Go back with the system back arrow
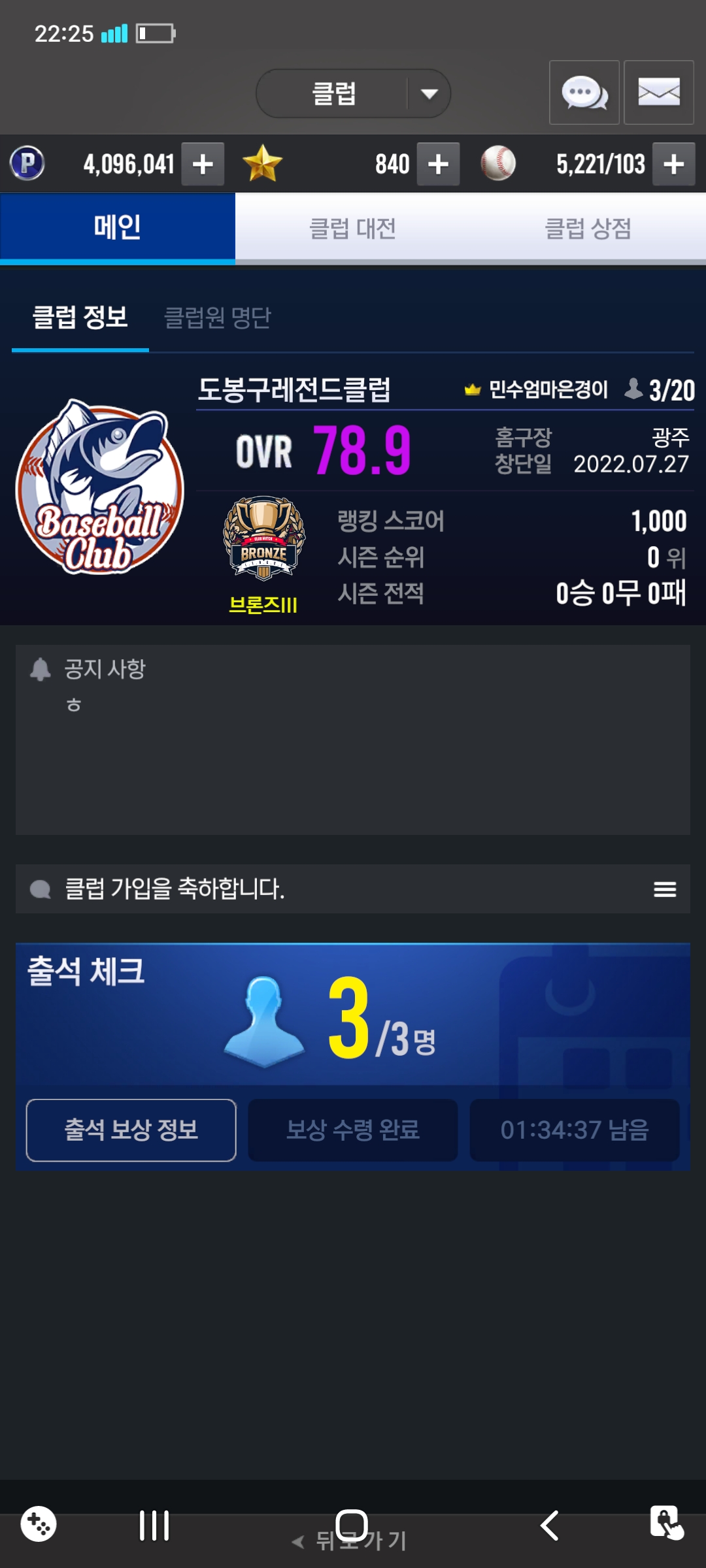This screenshot has height=1568, width=706. 549,1526
